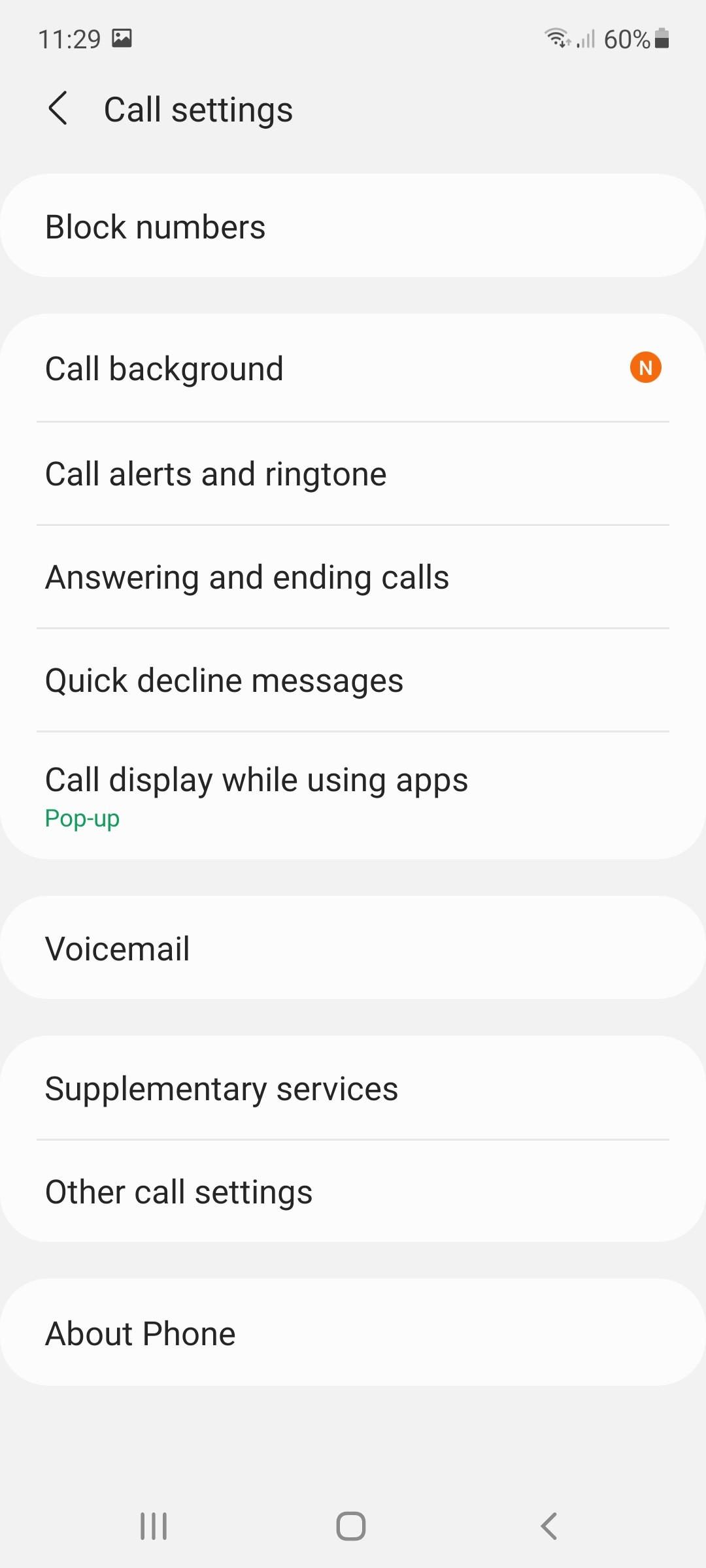Select Call display while using apps
This screenshot has width=706, height=1568.
click(353, 795)
